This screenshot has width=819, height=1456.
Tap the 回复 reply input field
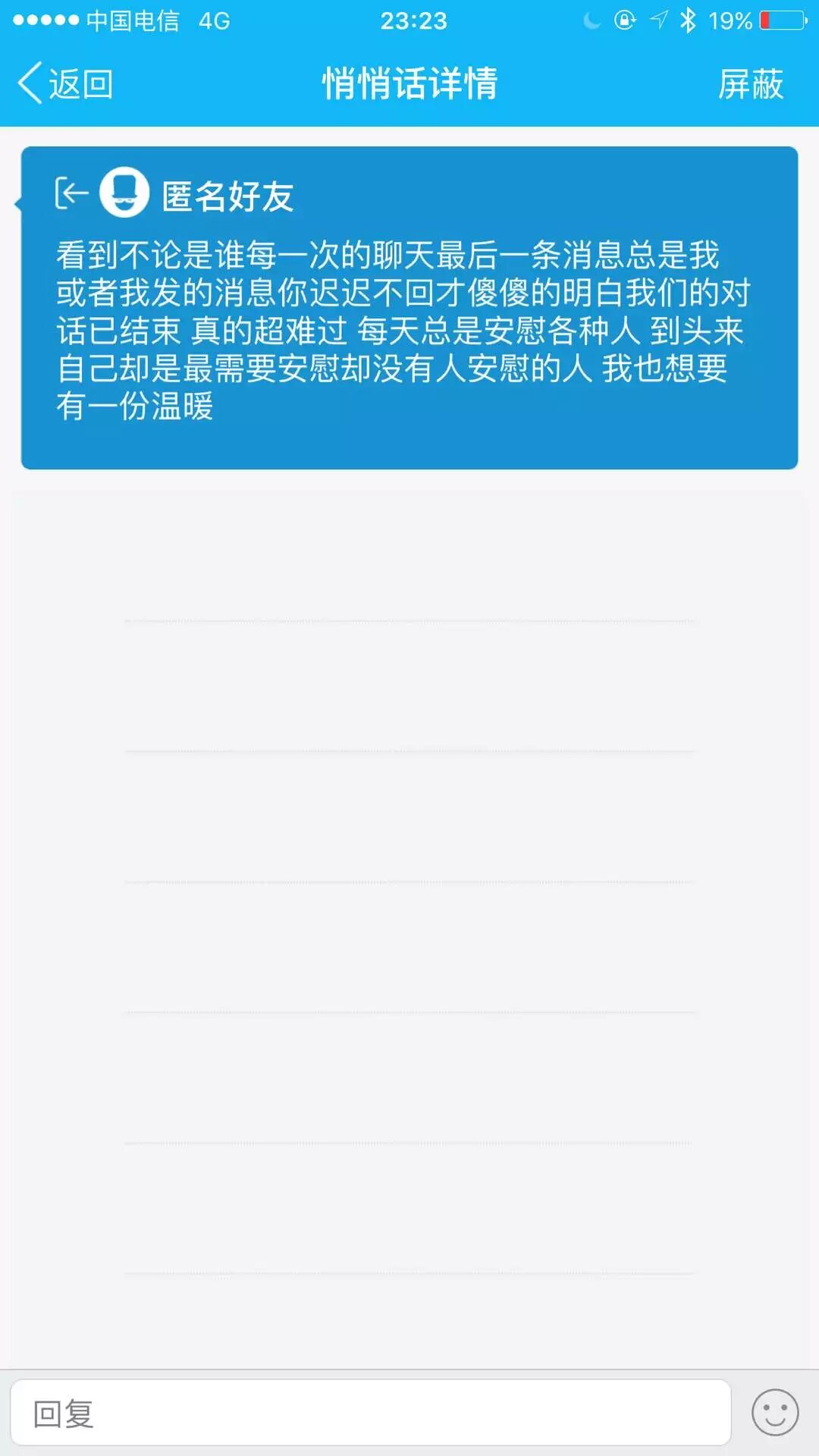pos(370,1414)
